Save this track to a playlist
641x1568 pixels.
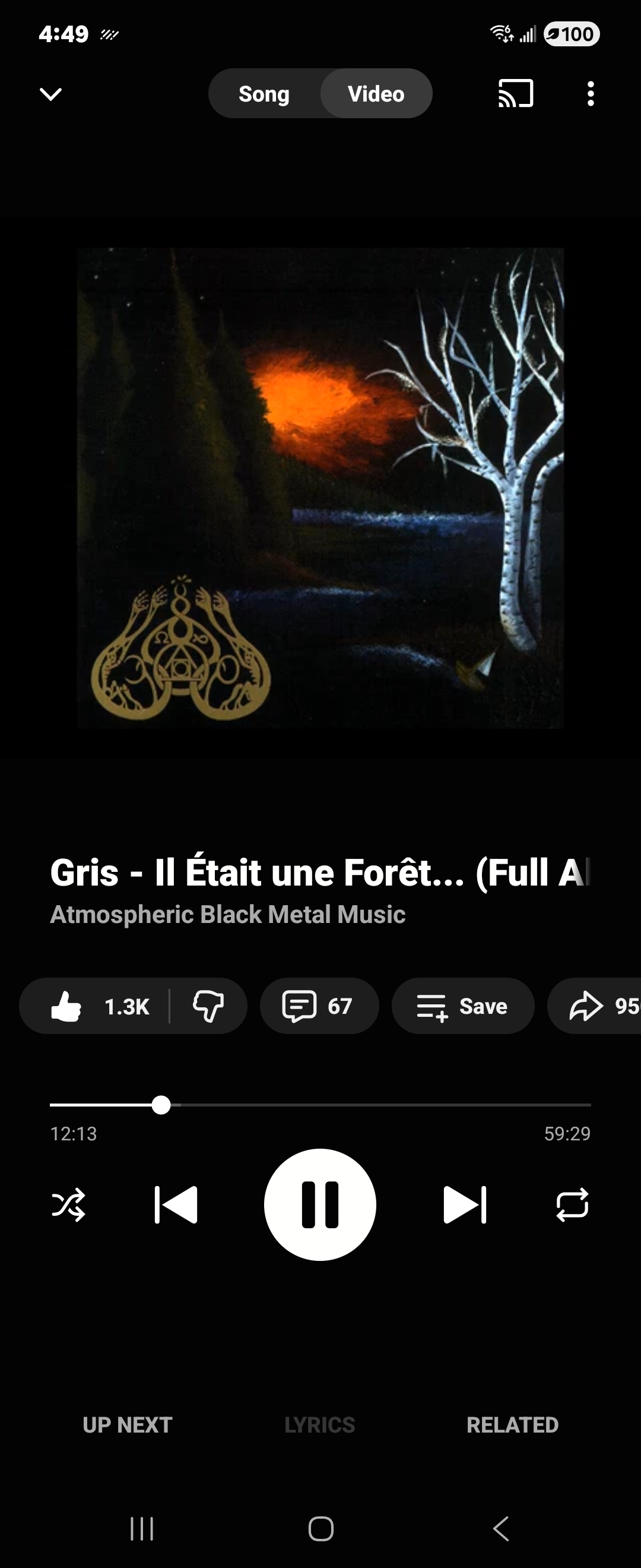463,1006
